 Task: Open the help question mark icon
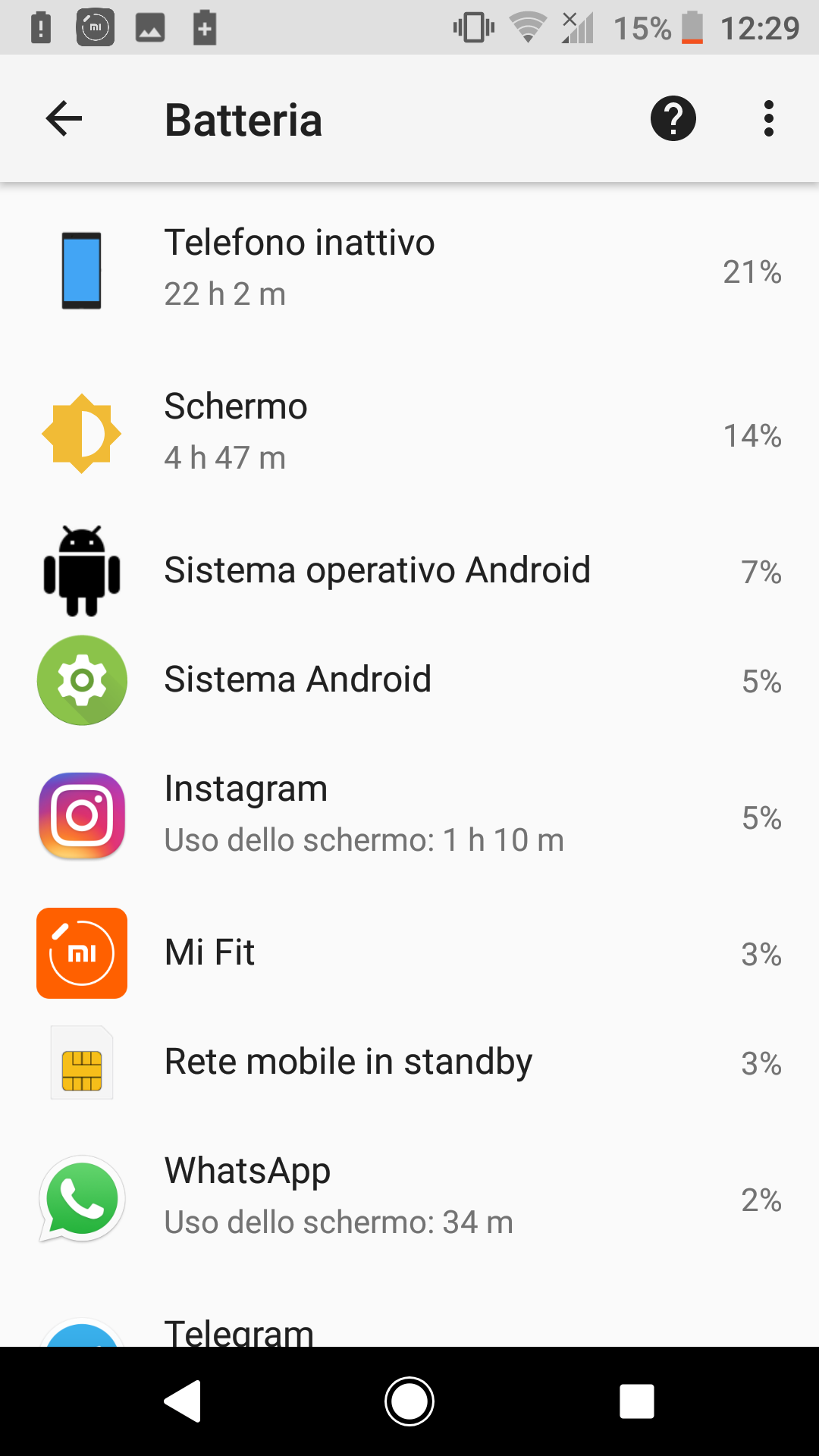point(673,118)
